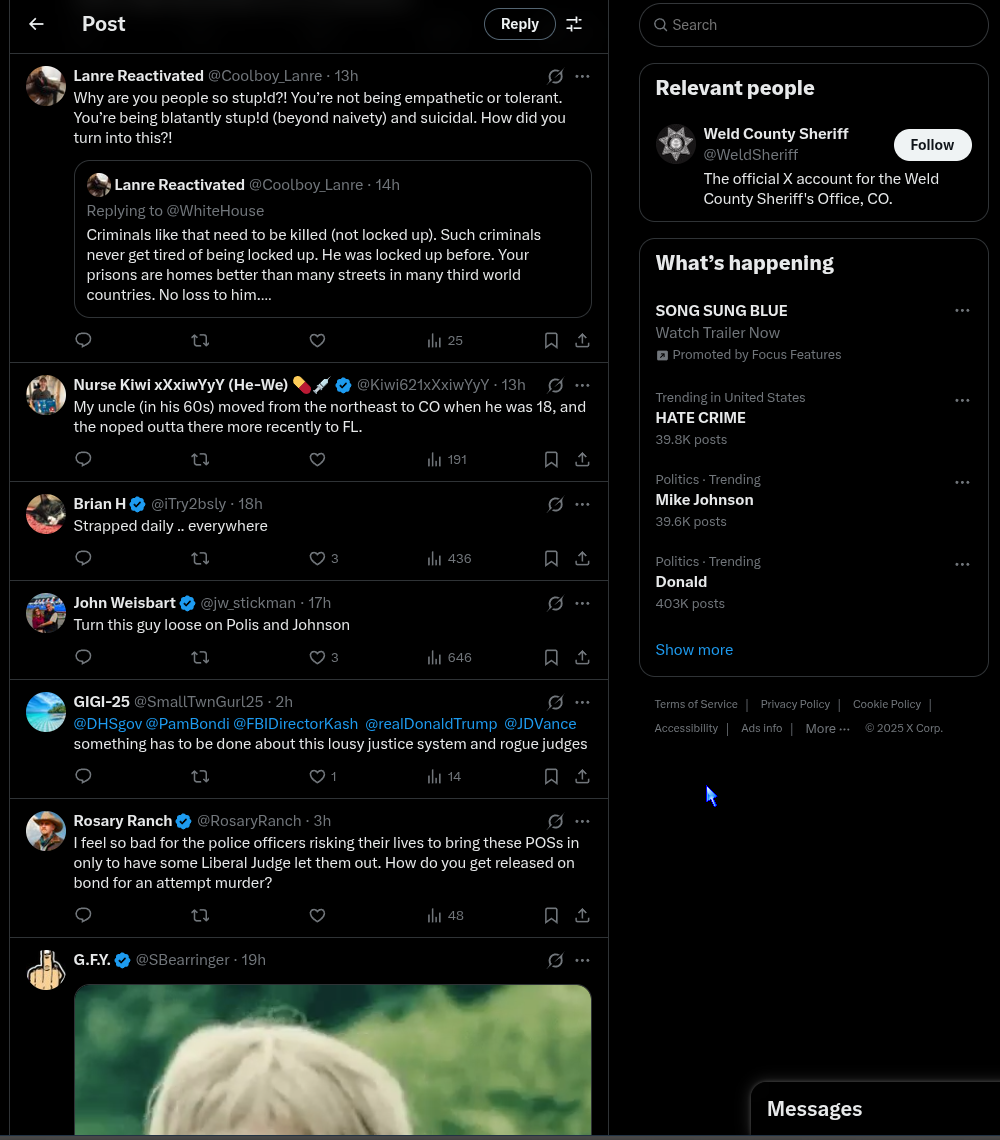
Task: Open the @PamBondi mention link
Action: [x=188, y=724]
